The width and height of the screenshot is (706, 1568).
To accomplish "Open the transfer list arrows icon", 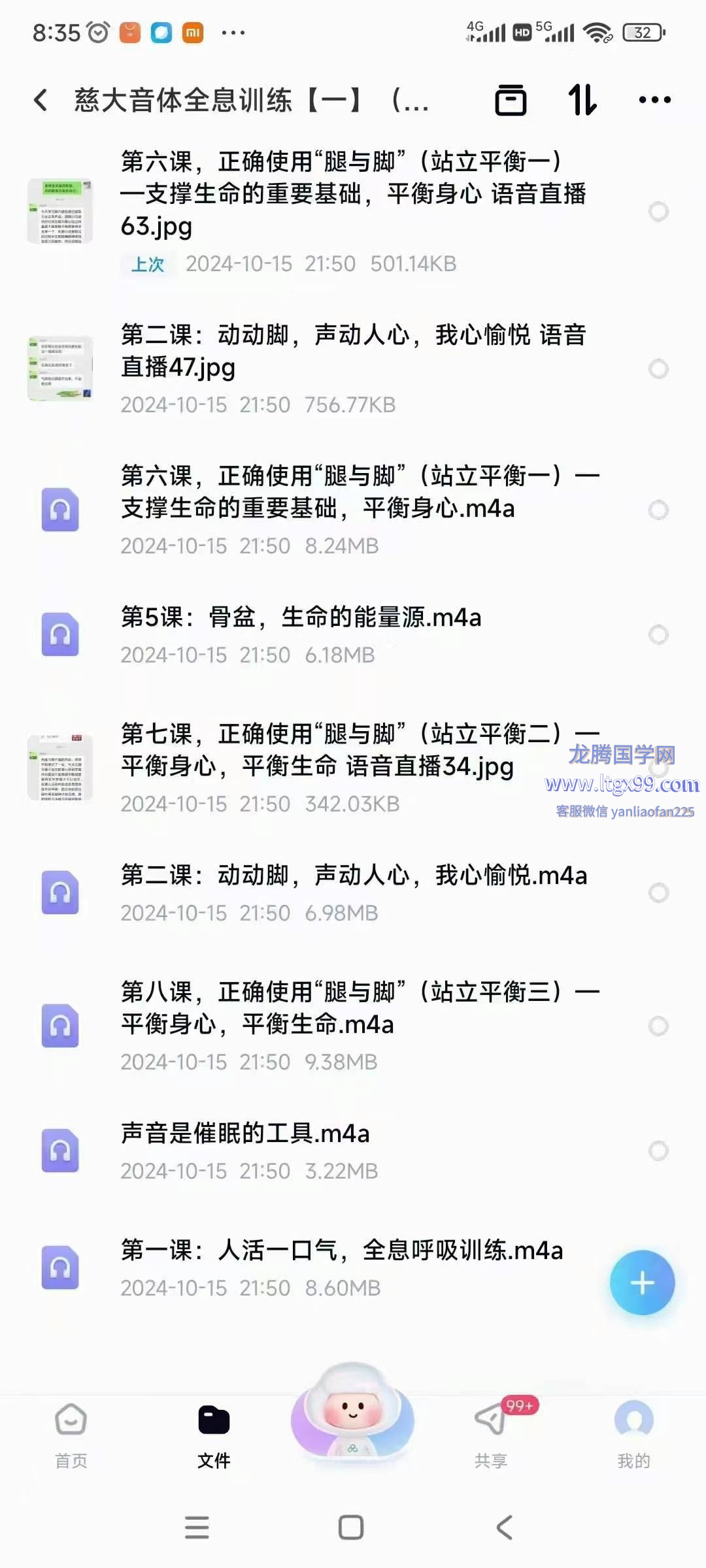I will [582, 100].
